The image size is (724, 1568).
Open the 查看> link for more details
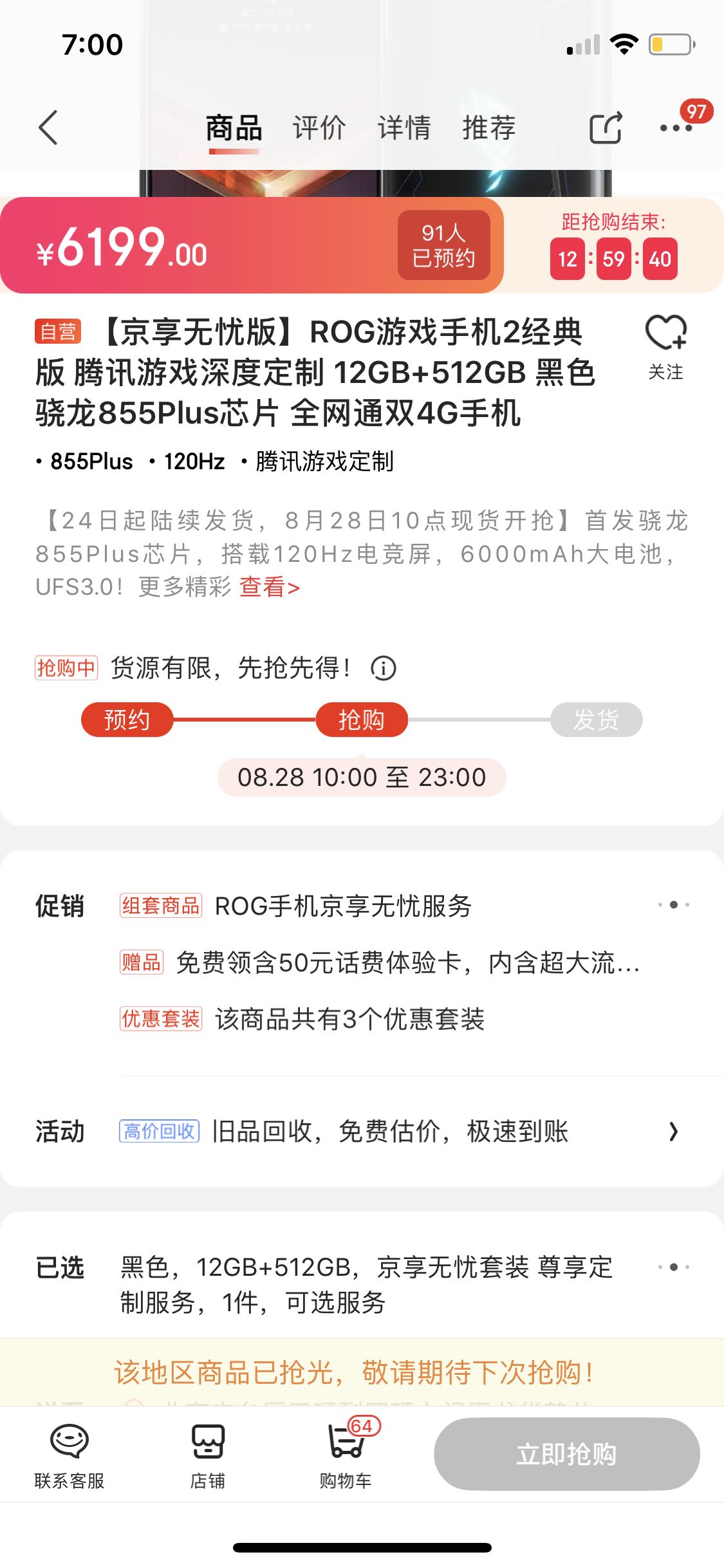click(270, 587)
